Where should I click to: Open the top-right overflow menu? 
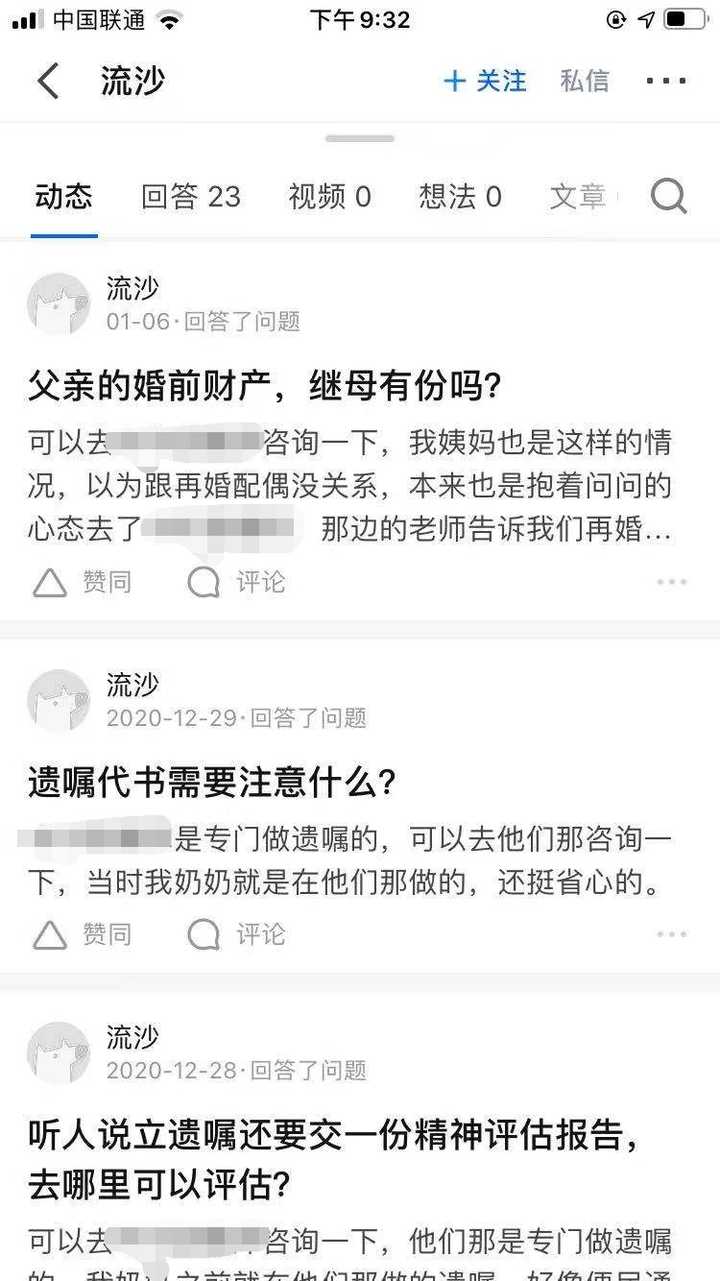[x=666, y=81]
